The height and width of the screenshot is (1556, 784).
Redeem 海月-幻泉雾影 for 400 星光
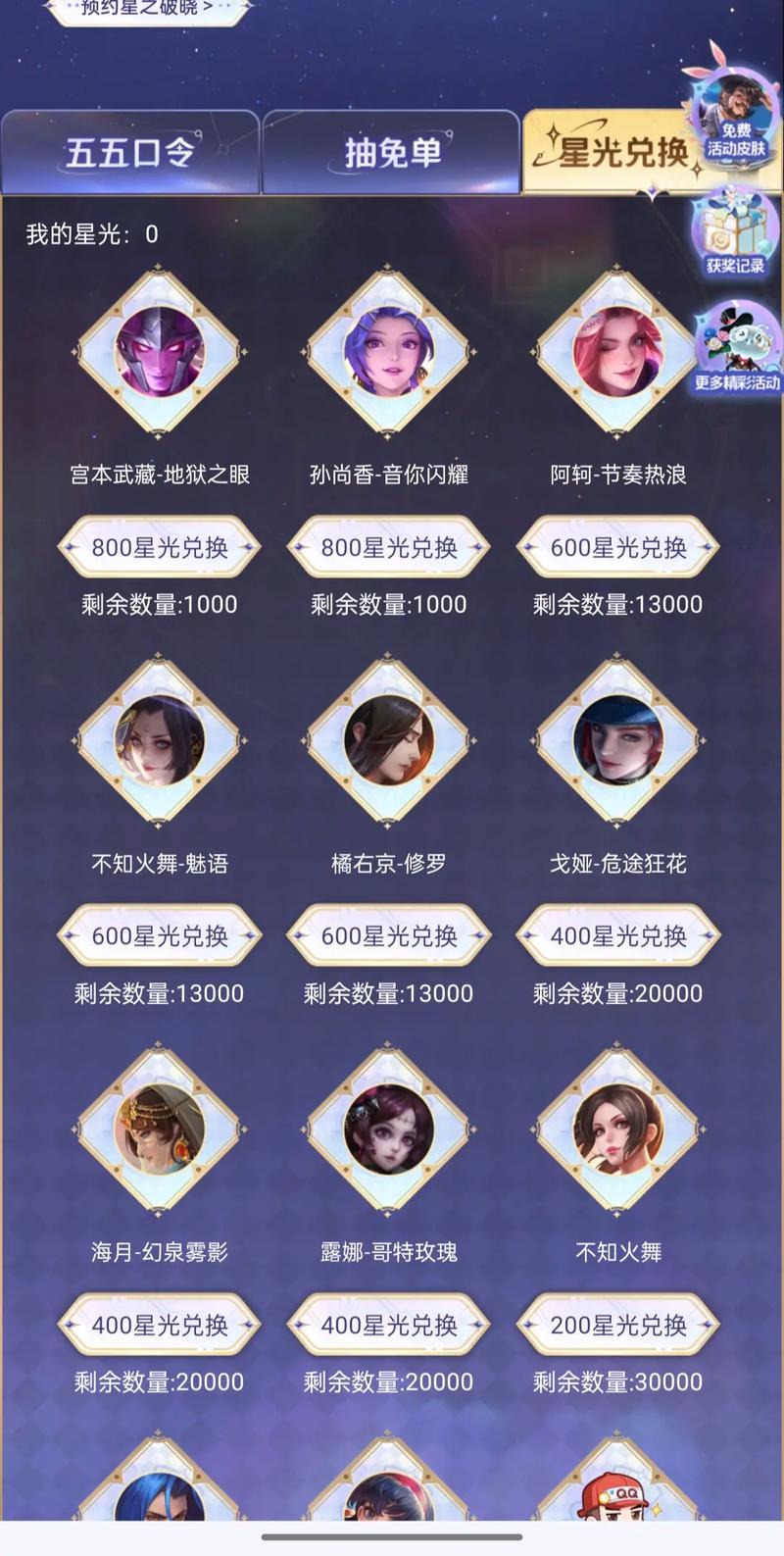click(160, 1325)
